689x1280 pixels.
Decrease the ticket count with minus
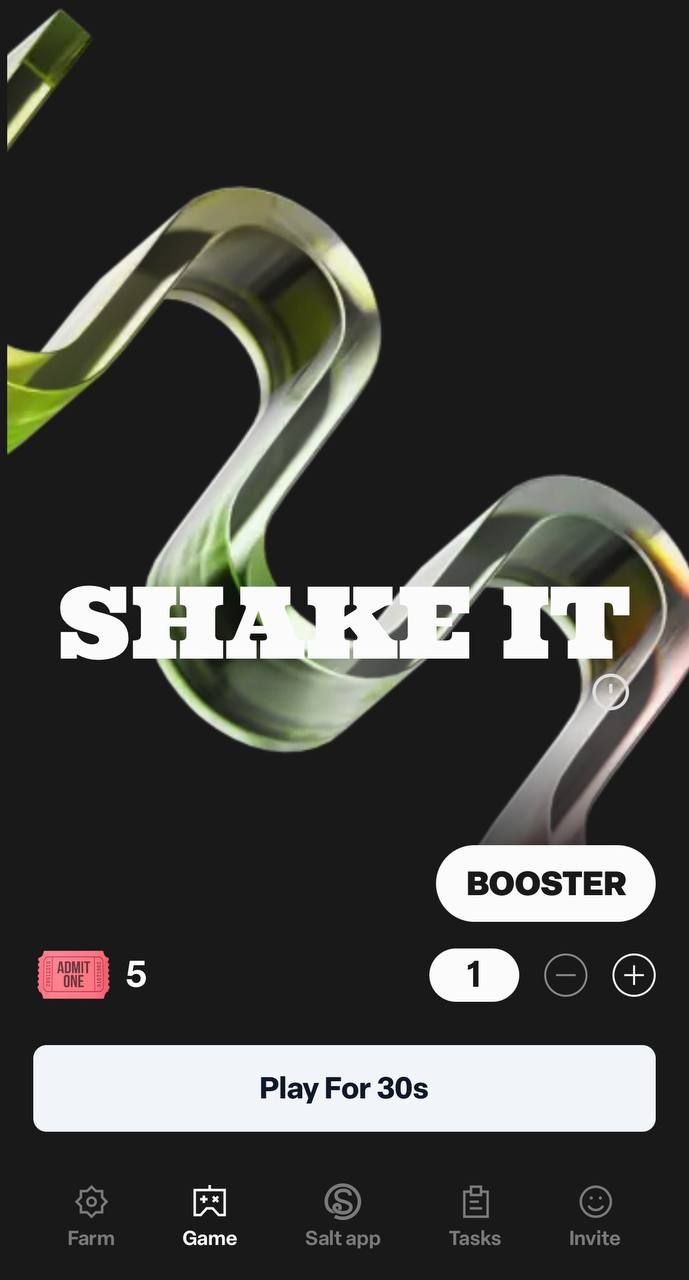pyautogui.click(x=565, y=975)
